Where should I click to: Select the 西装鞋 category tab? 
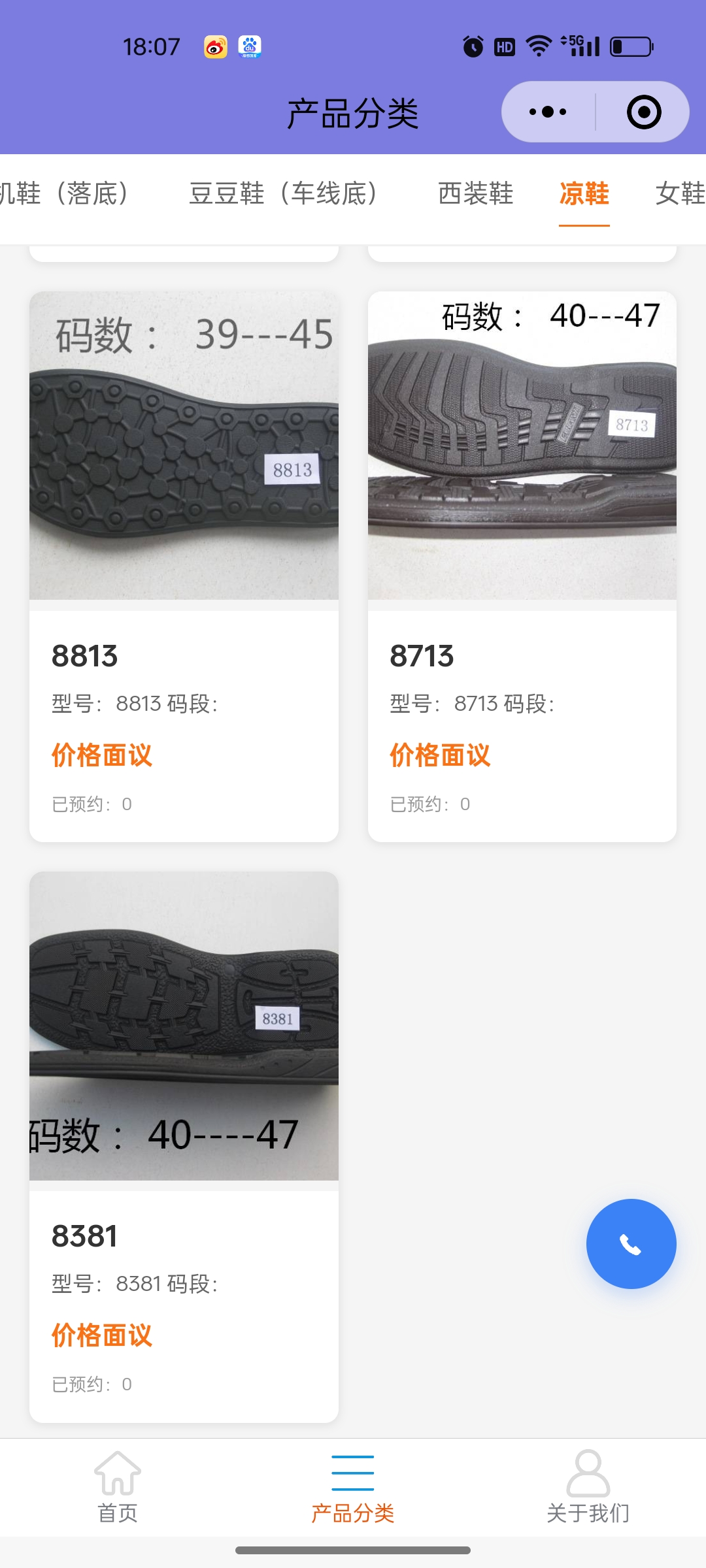pos(476,193)
